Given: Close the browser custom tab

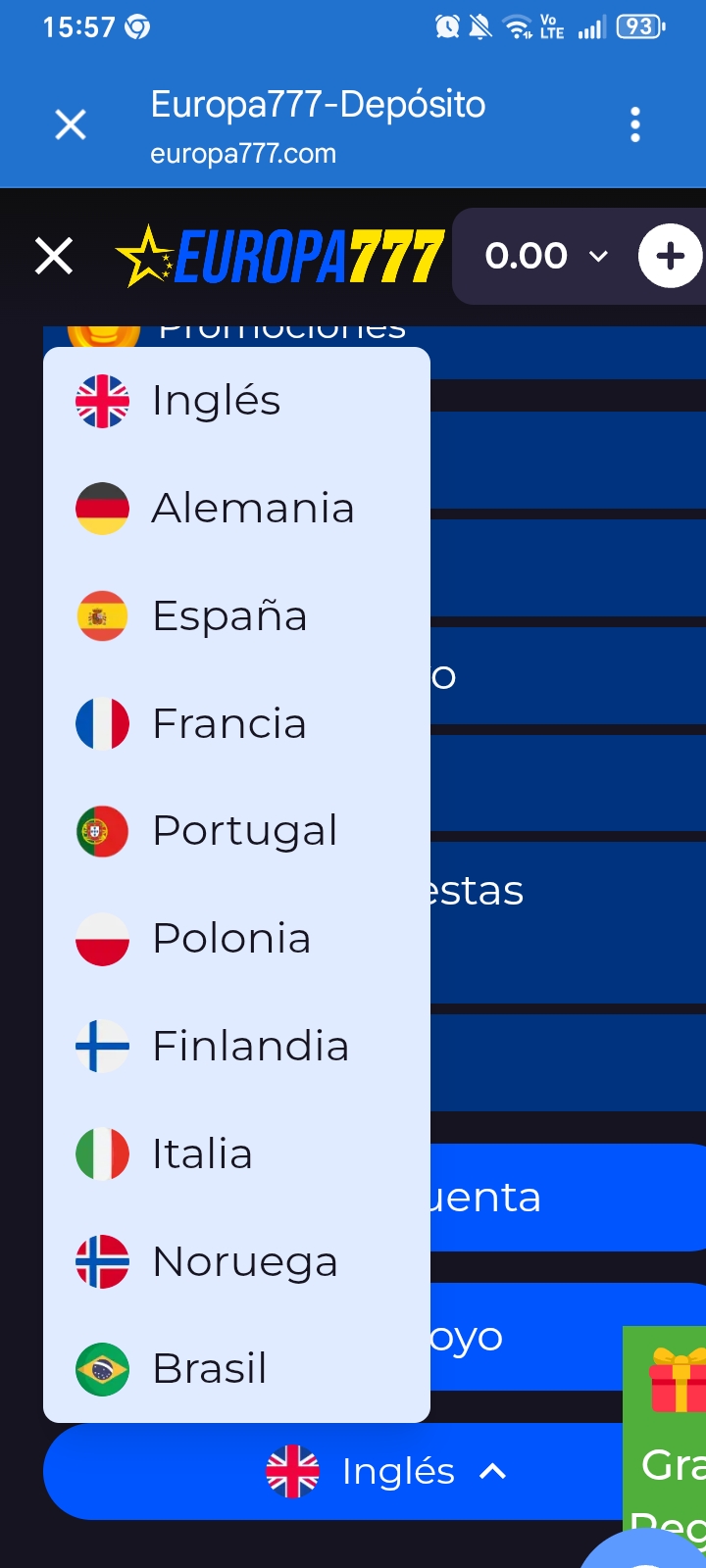Looking at the screenshot, I should (71, 125).
